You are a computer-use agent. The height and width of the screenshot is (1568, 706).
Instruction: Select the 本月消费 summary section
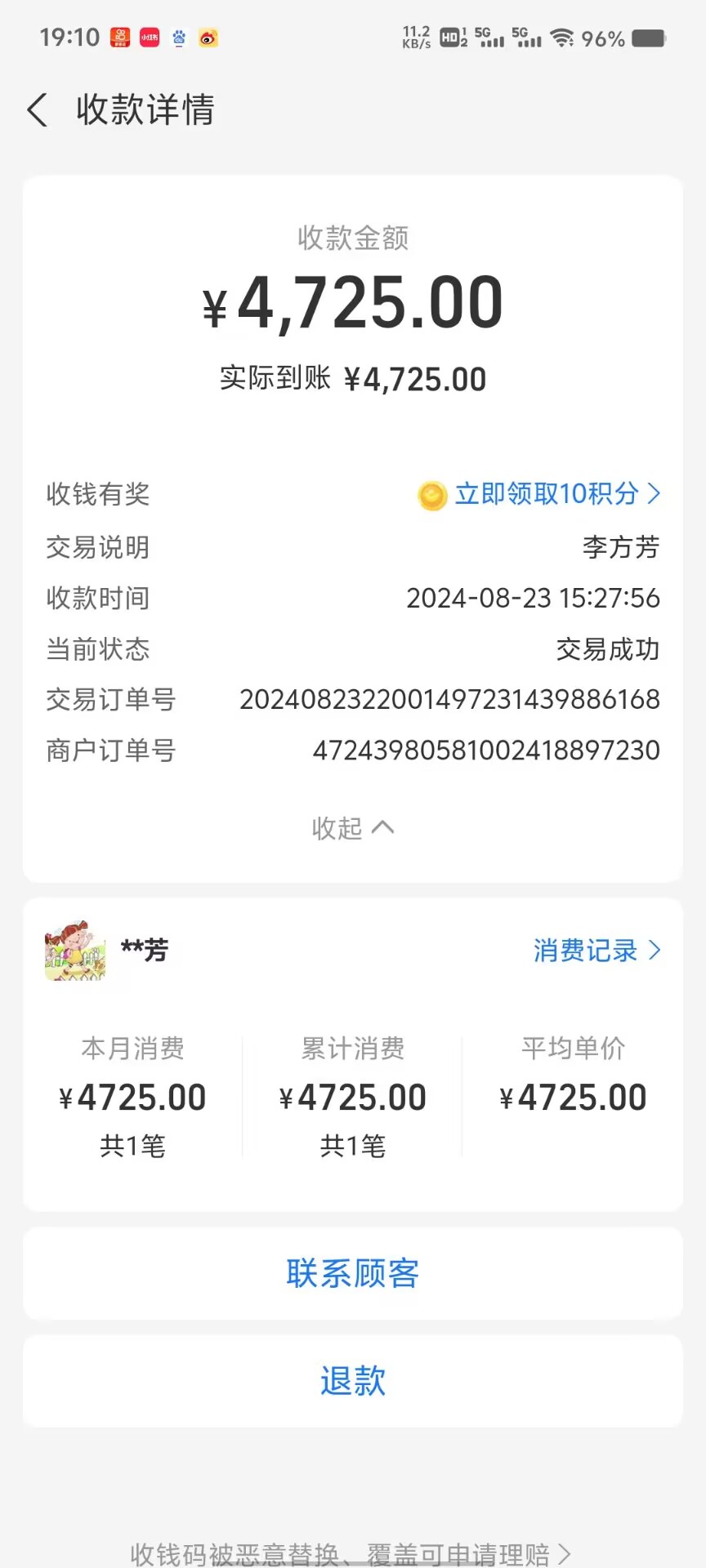click(133, 1094)
